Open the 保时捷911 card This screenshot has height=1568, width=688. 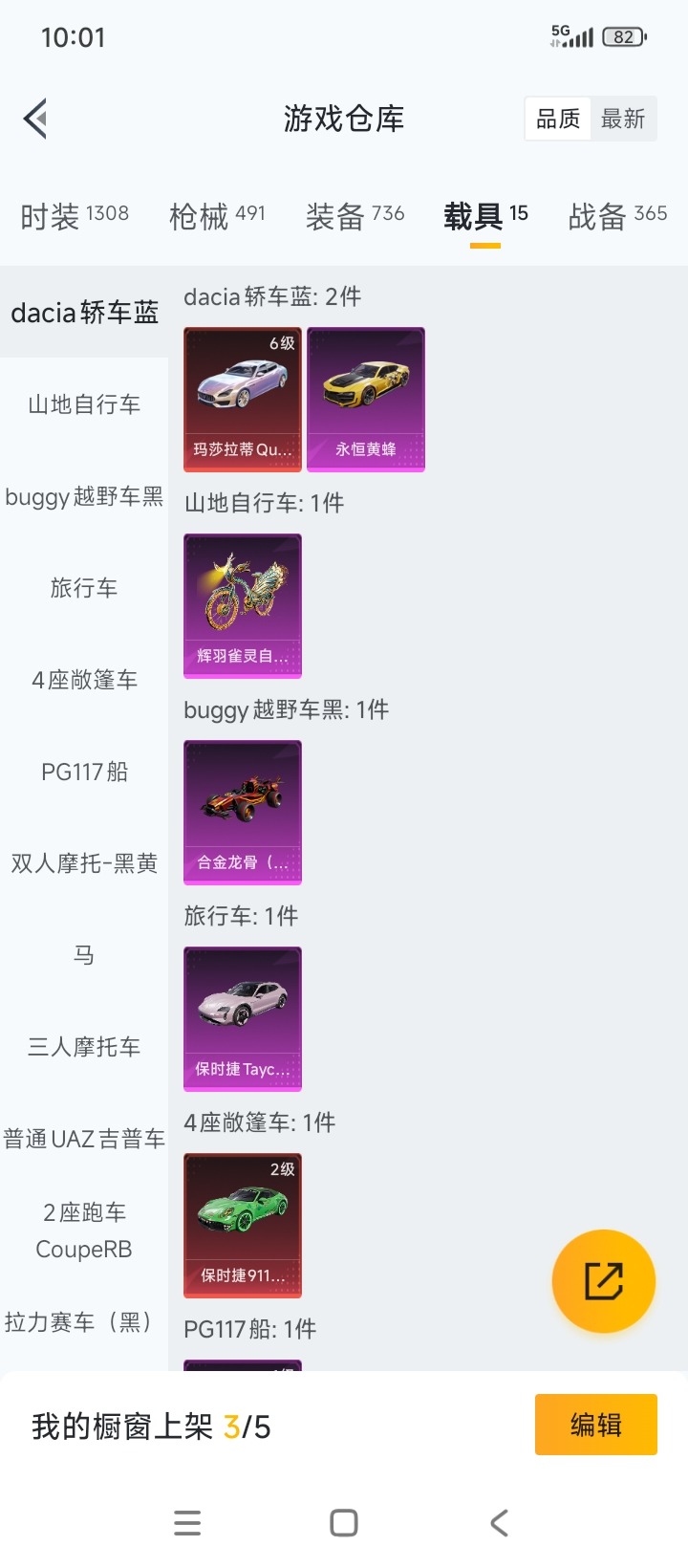[x=243, y=1225]
